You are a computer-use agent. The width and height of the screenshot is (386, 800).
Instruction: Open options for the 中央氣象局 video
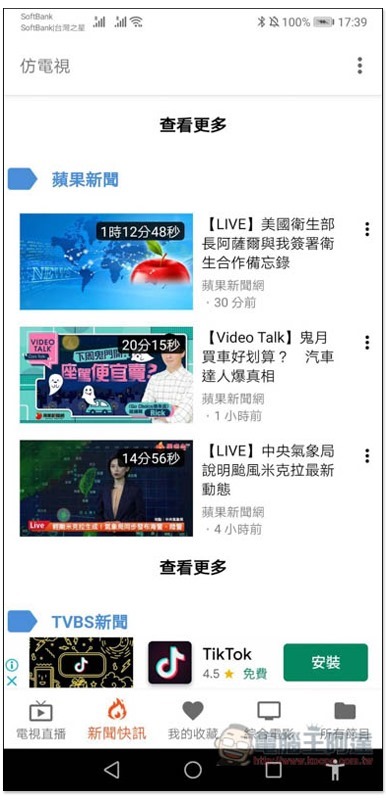(367, 456)
